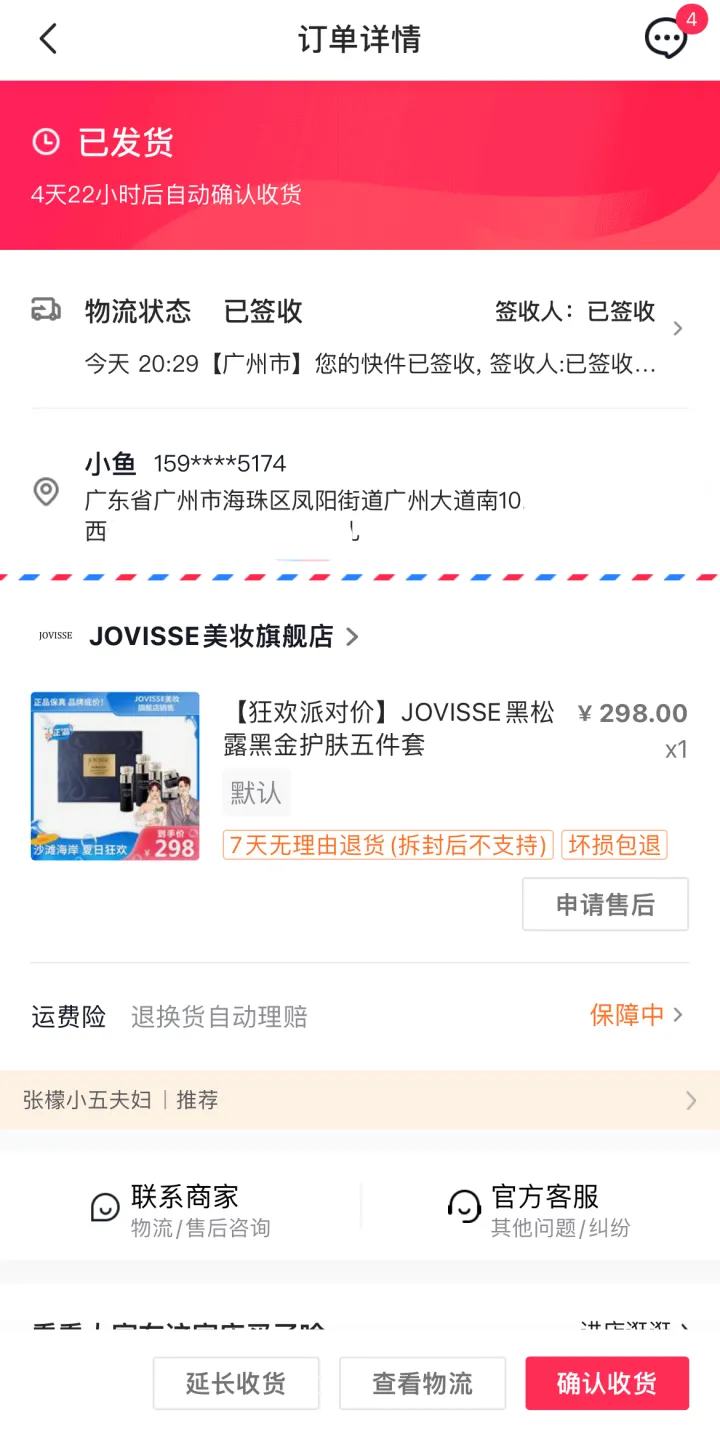Tap the 官方客服 headset icon
Viewport: 720px width, 1431px height.
pyautogui.click(x=464, y=1207)
